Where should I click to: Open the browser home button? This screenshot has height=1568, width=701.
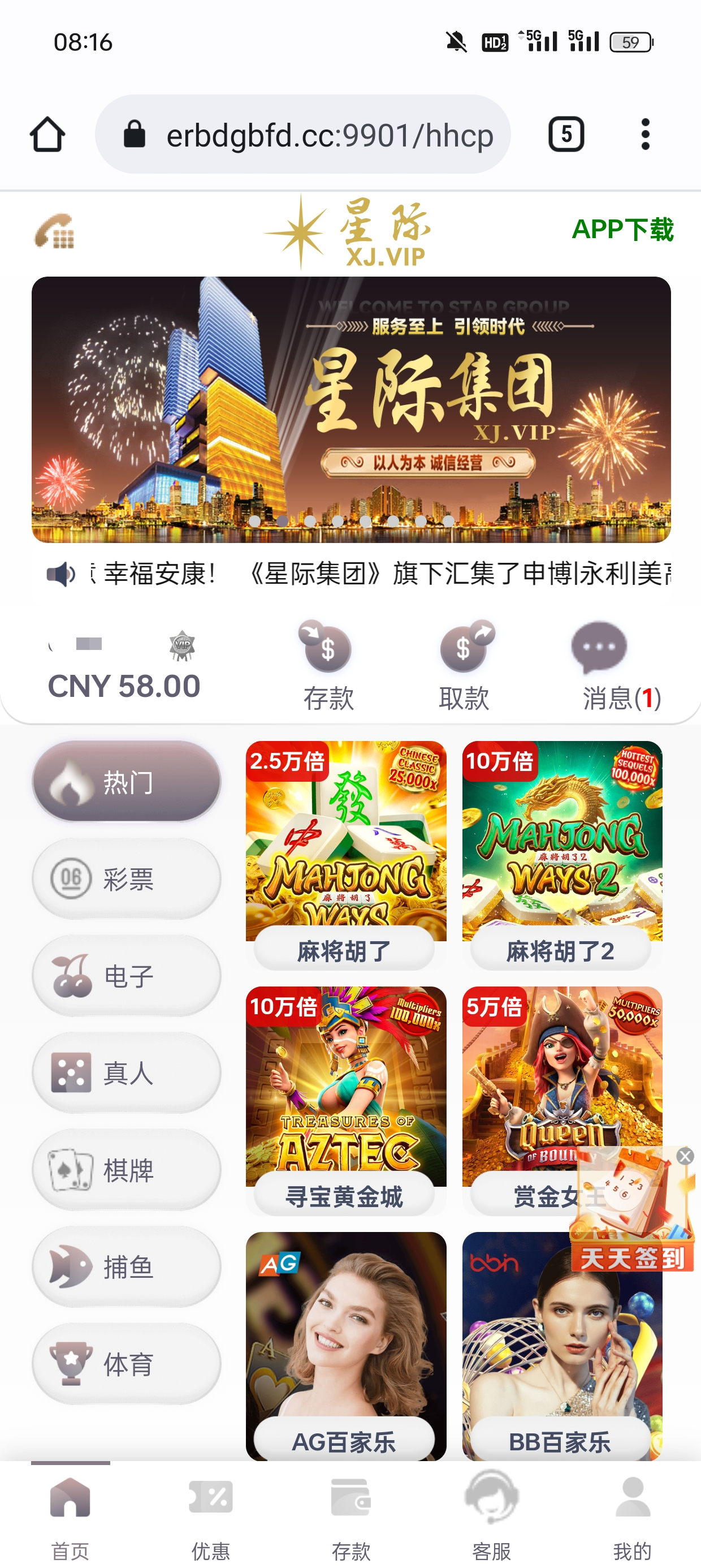pos(47,135)
